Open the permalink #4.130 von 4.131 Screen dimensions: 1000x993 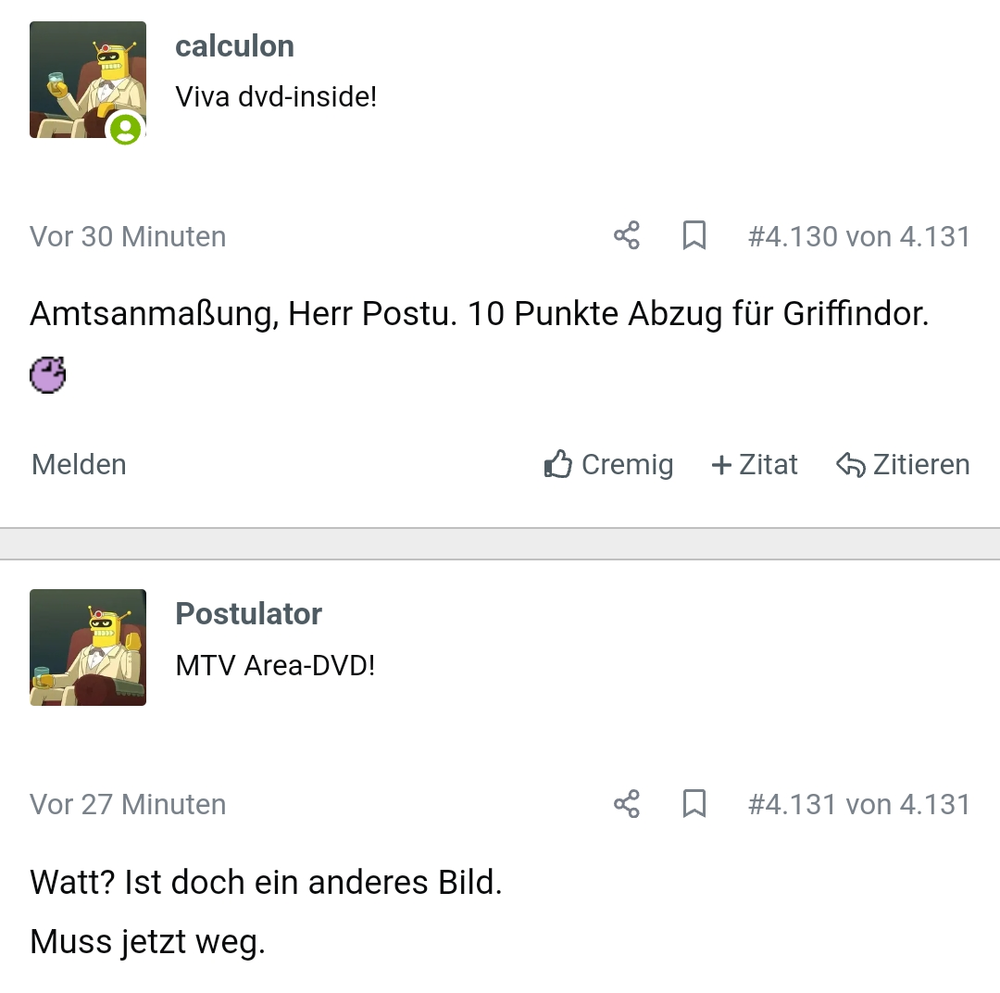[x=858, y=236]
